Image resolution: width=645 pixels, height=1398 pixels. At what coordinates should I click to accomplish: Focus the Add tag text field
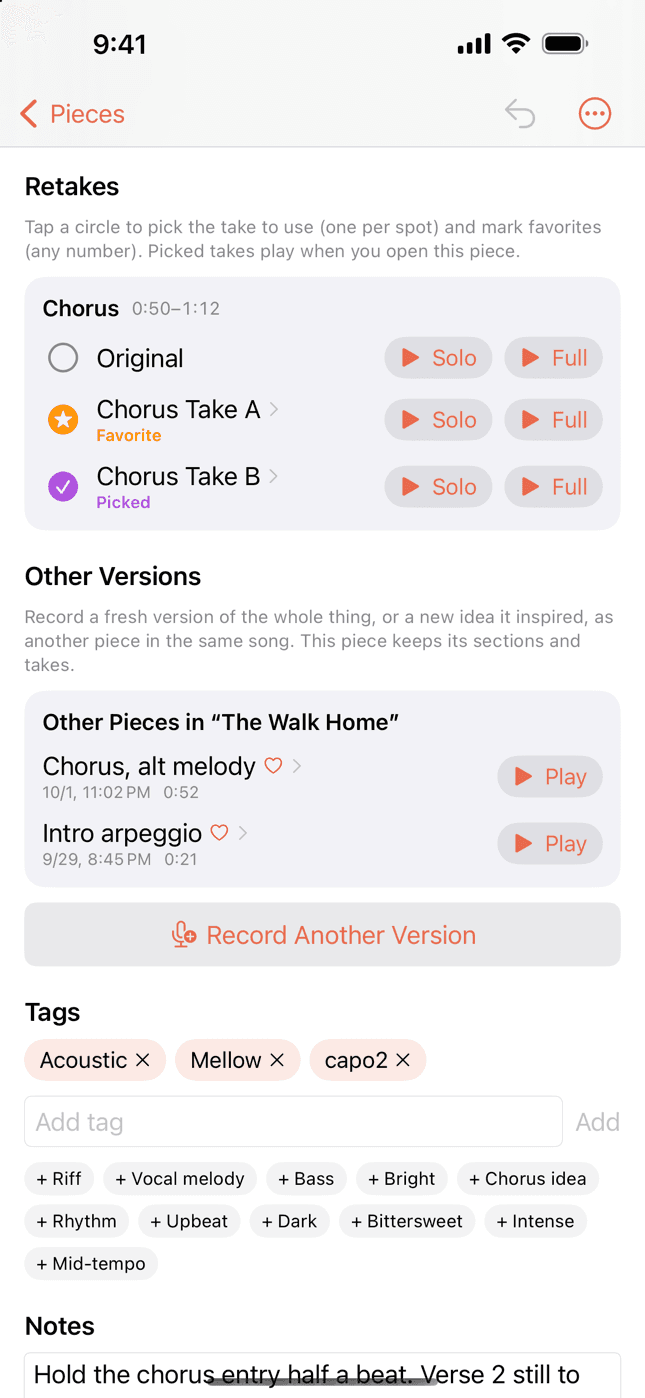click(293, 1122)
